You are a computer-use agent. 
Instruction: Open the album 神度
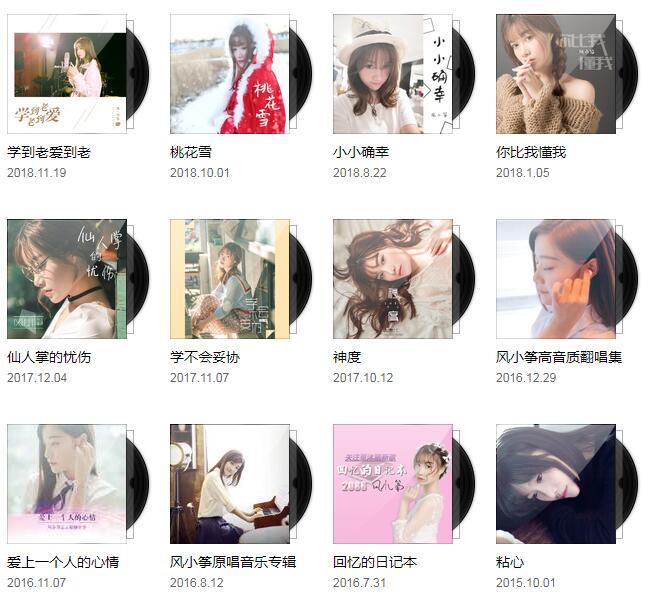click(393, 279)
